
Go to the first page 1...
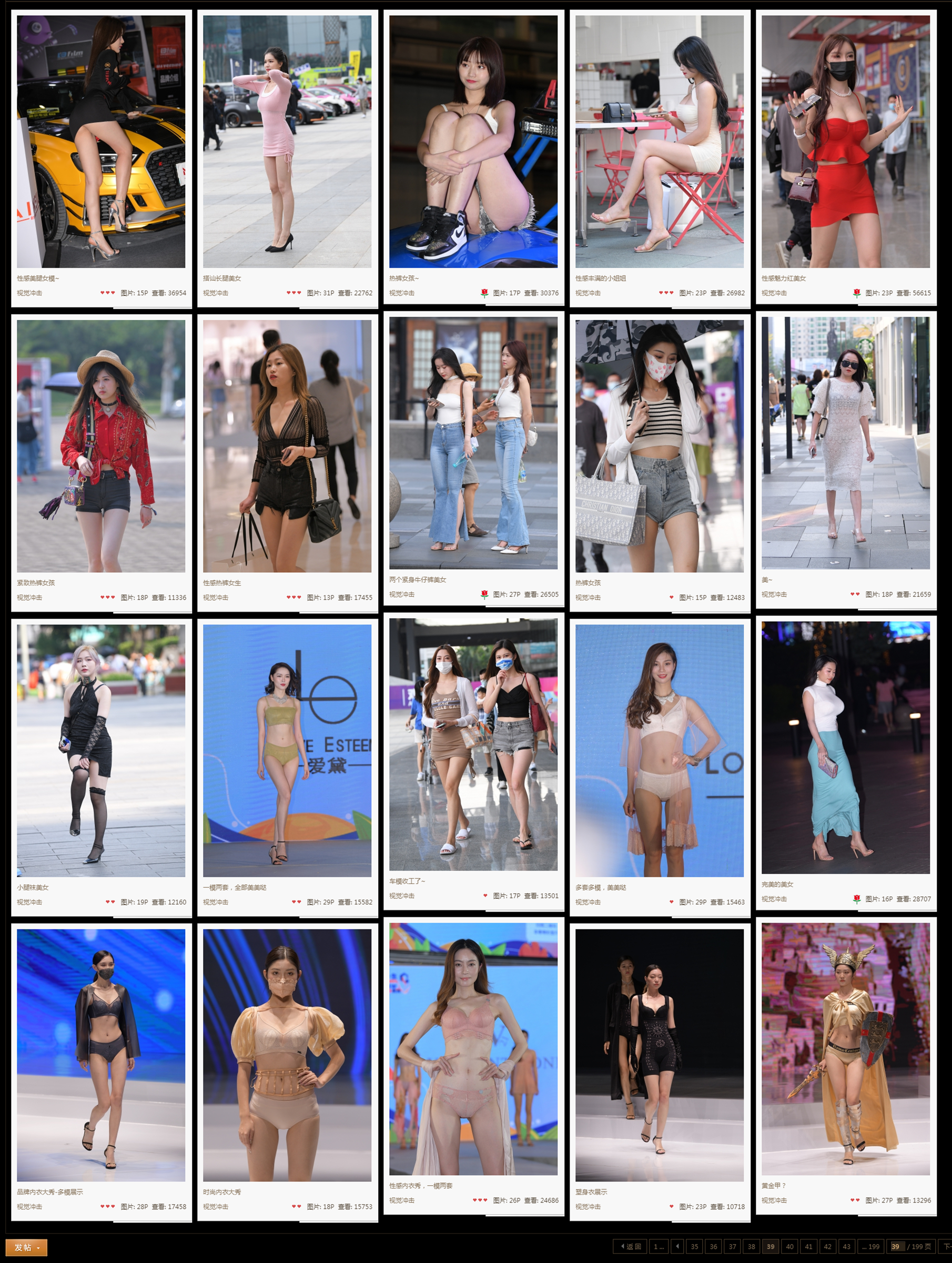(658, 1247)
